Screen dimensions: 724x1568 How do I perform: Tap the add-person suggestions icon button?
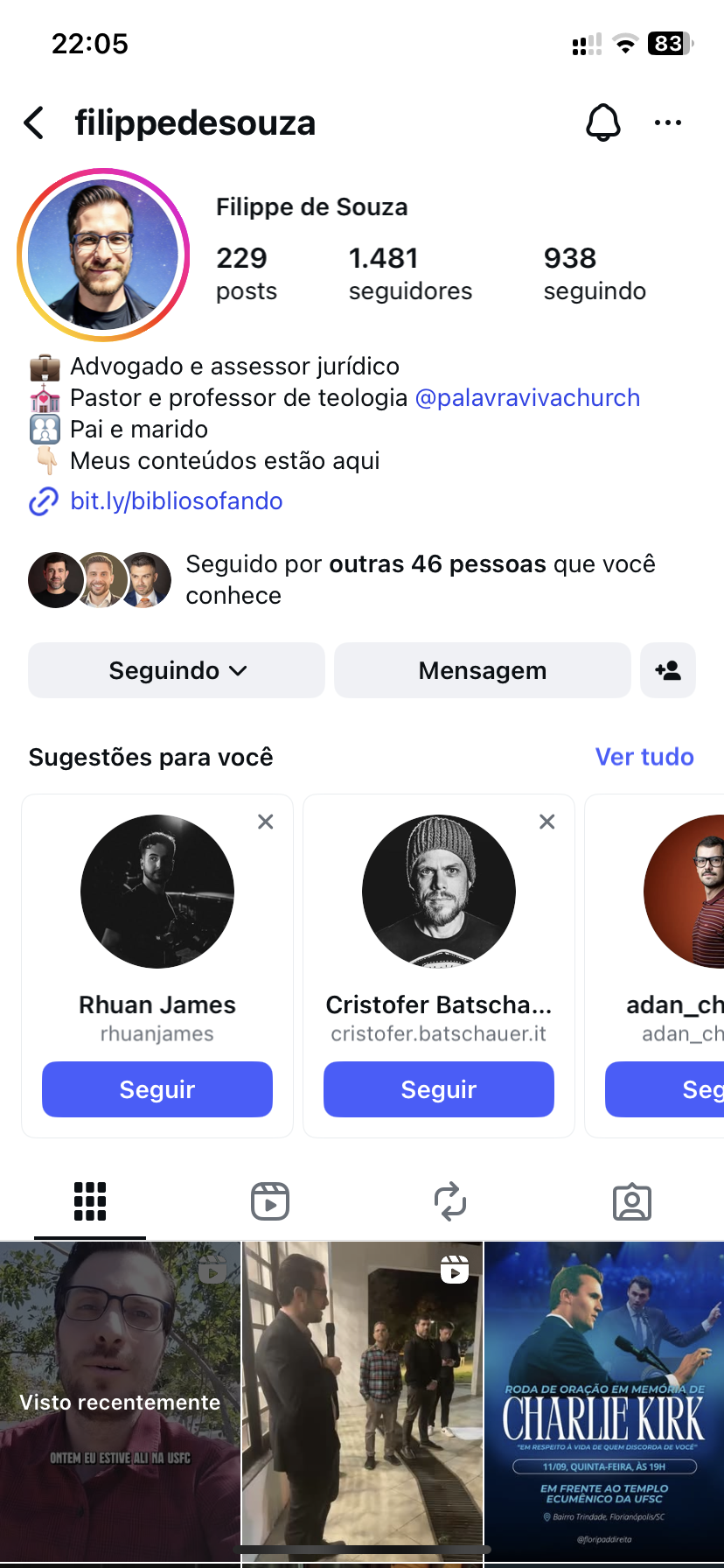pyautogui.click(x=667, y=671)
